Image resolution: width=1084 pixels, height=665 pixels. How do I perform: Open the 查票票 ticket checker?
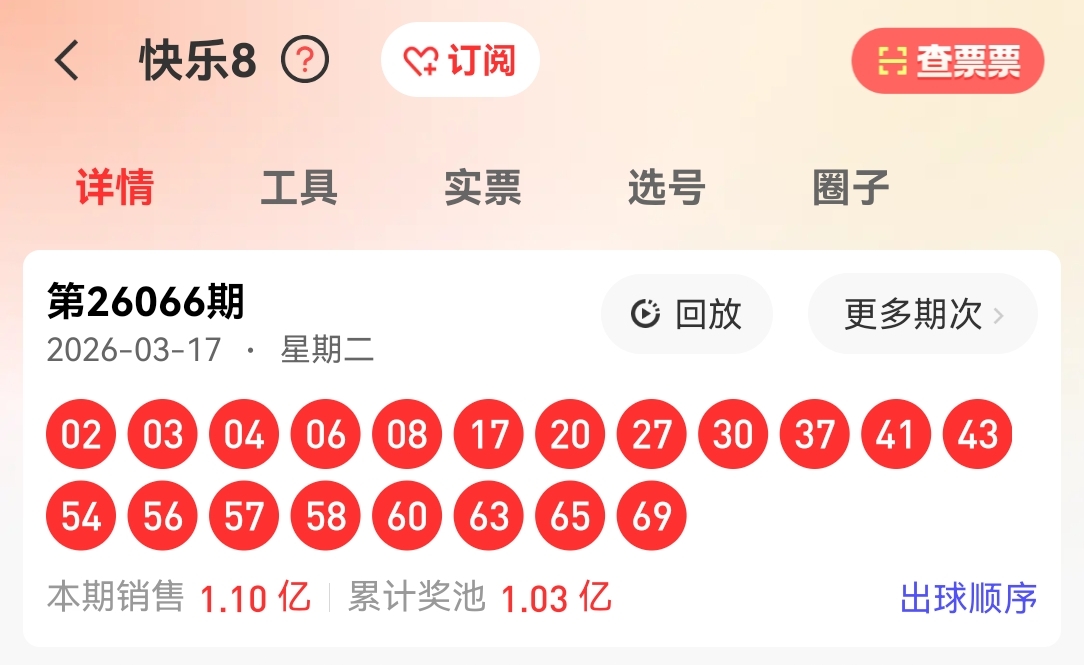click(947, 62)
